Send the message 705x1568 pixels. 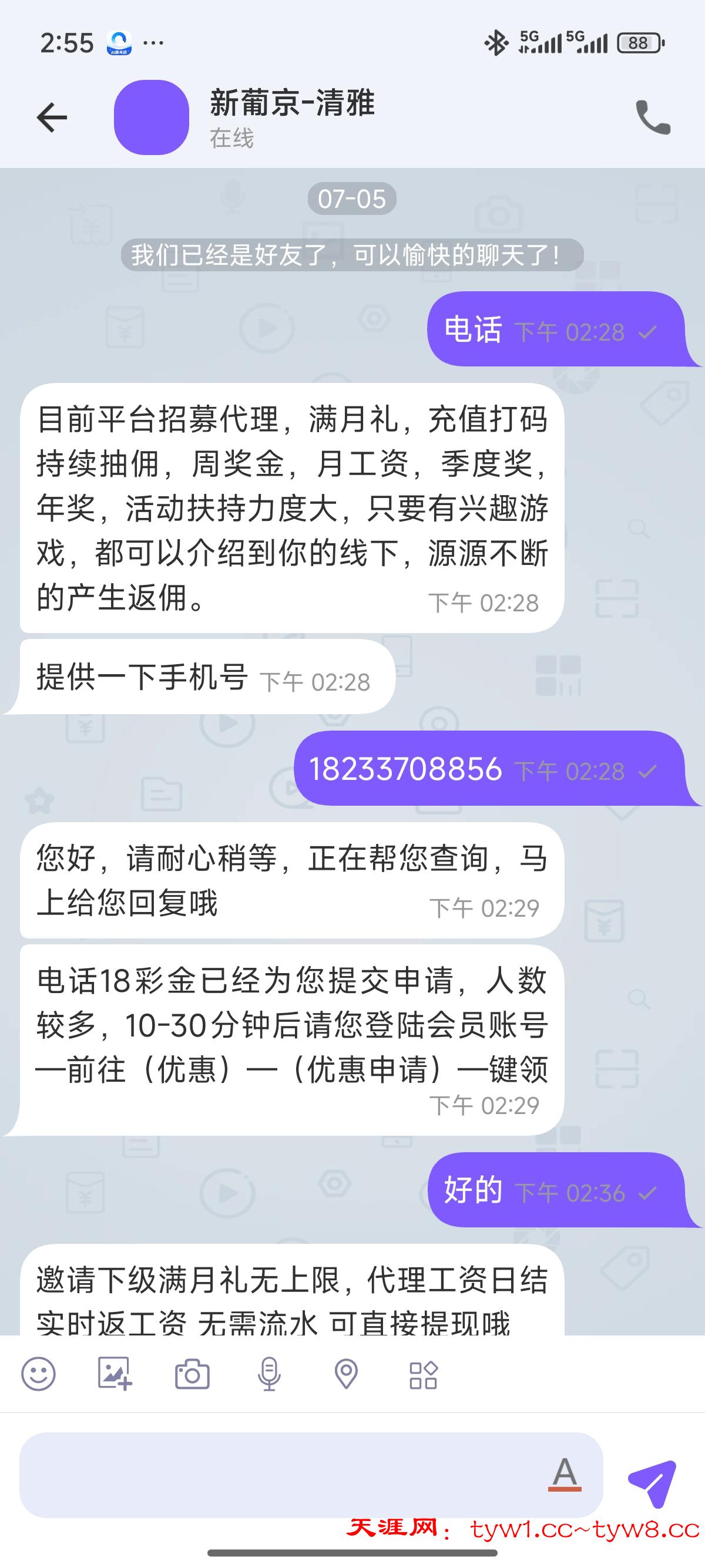tap(652, 1483)
